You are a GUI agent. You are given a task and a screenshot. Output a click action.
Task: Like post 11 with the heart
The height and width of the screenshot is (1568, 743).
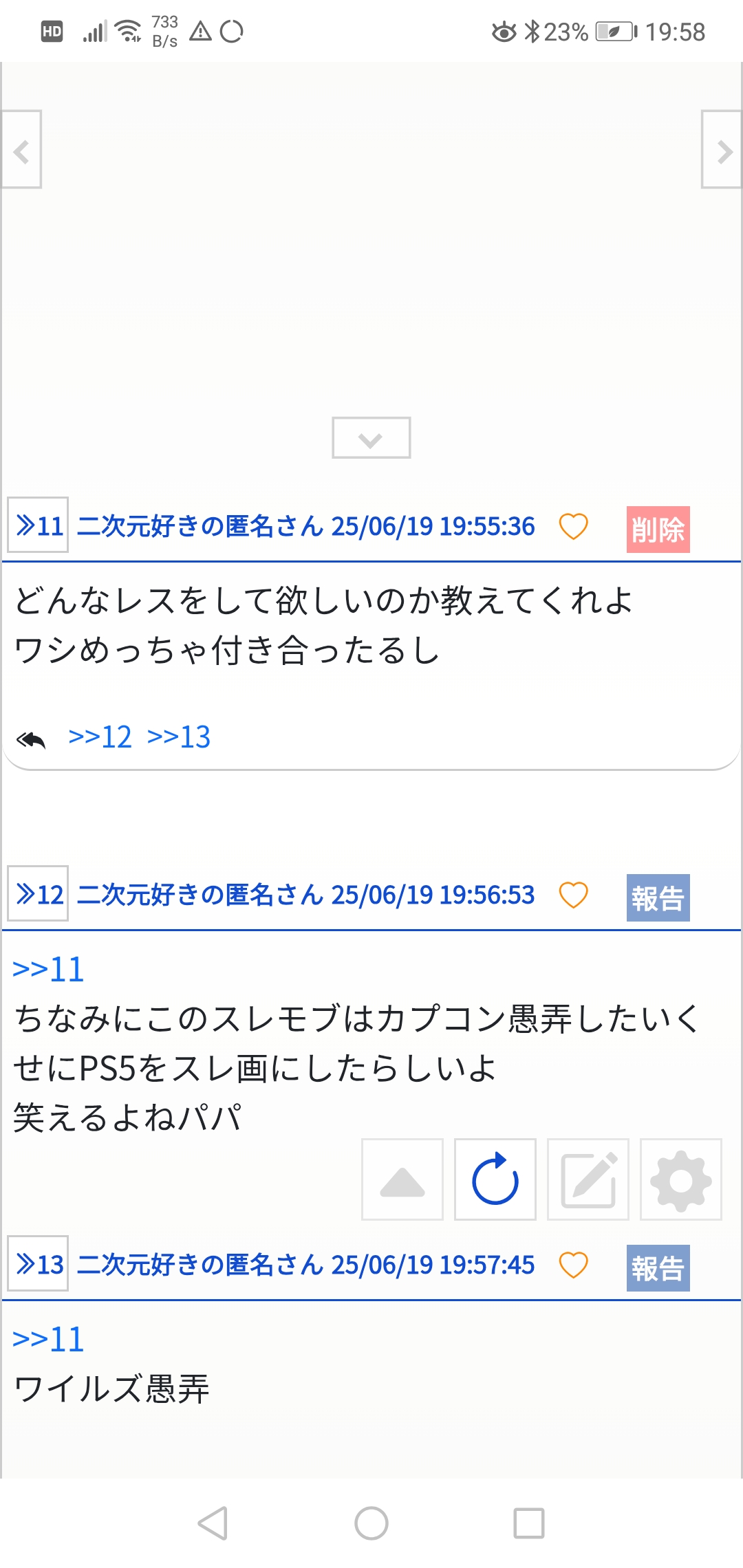point(573,527)
